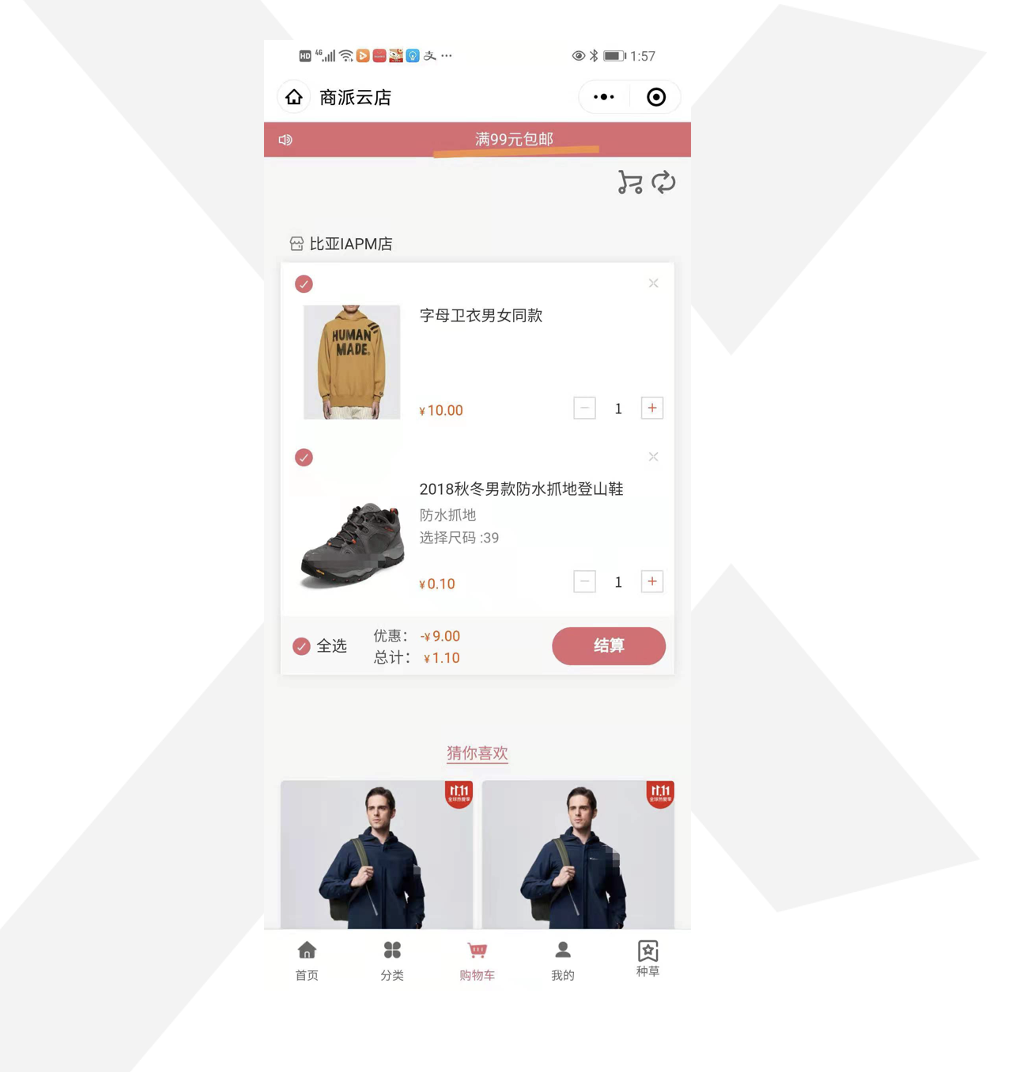Close the mini program with the circle button

(656, 97)
